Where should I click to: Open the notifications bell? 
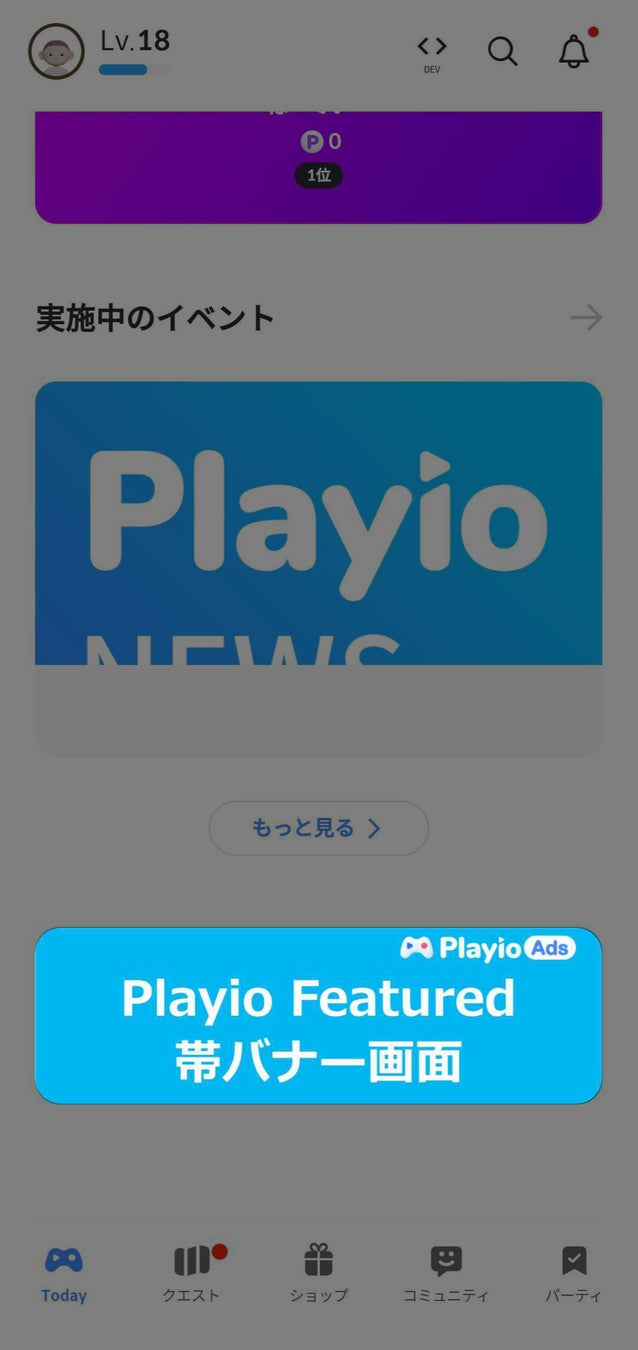point(574,51)
